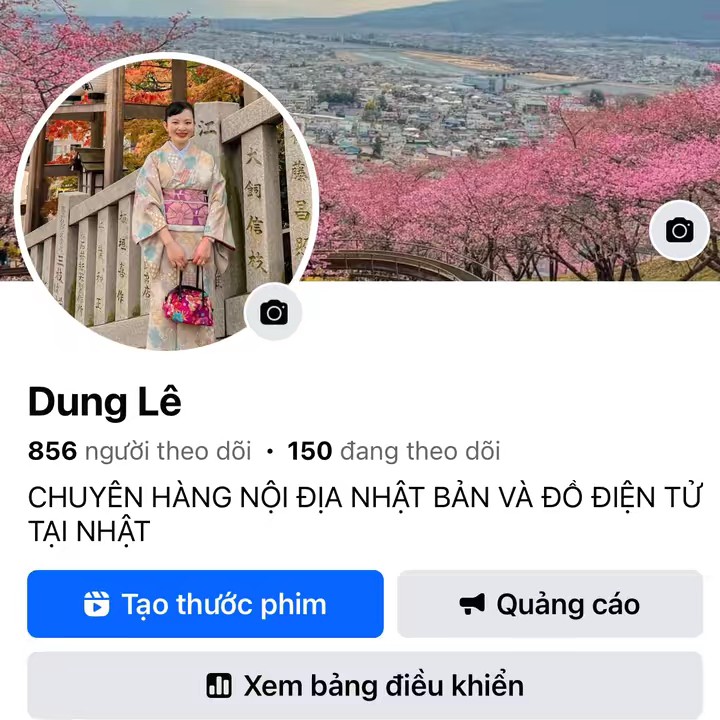Open Quảng cáo

(550, 604)
